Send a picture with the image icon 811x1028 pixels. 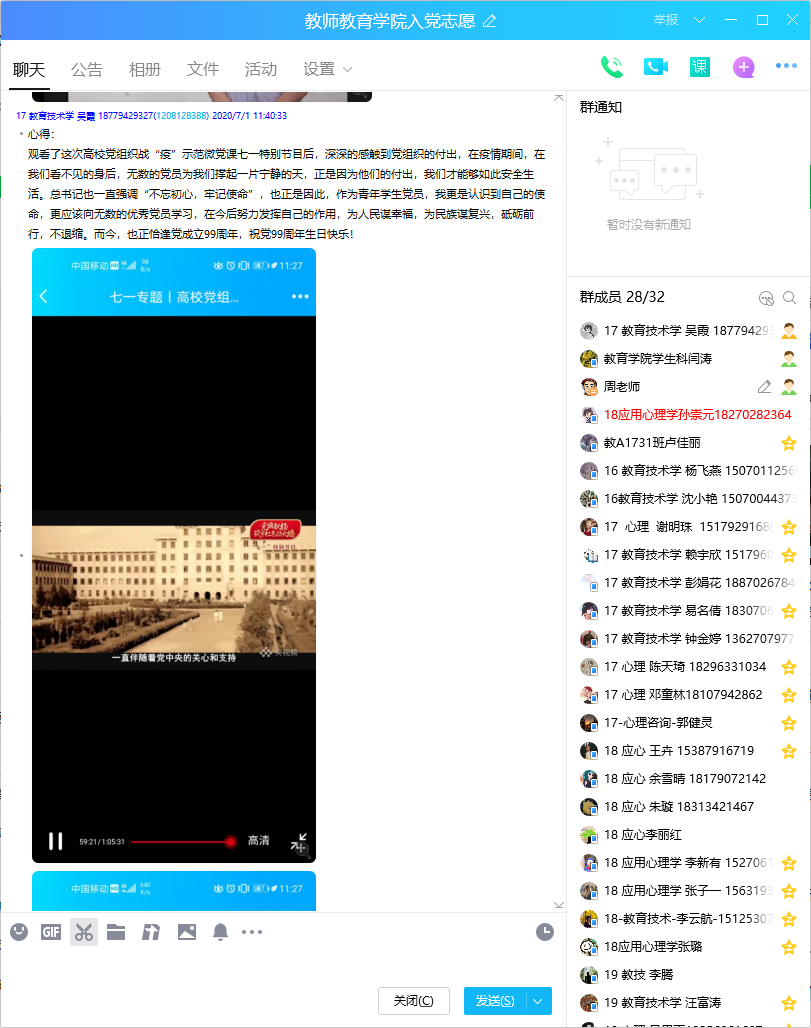tap(187, 932)
